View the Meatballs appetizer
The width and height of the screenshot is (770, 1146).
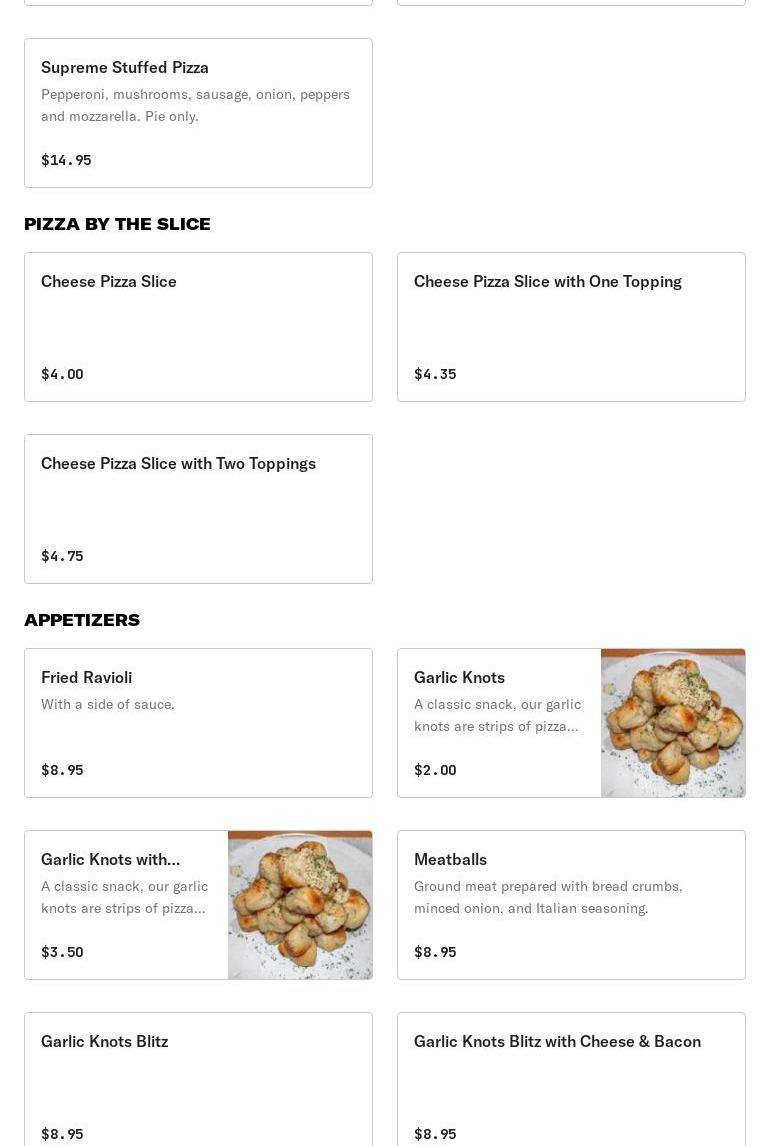(x=571, y=905)
